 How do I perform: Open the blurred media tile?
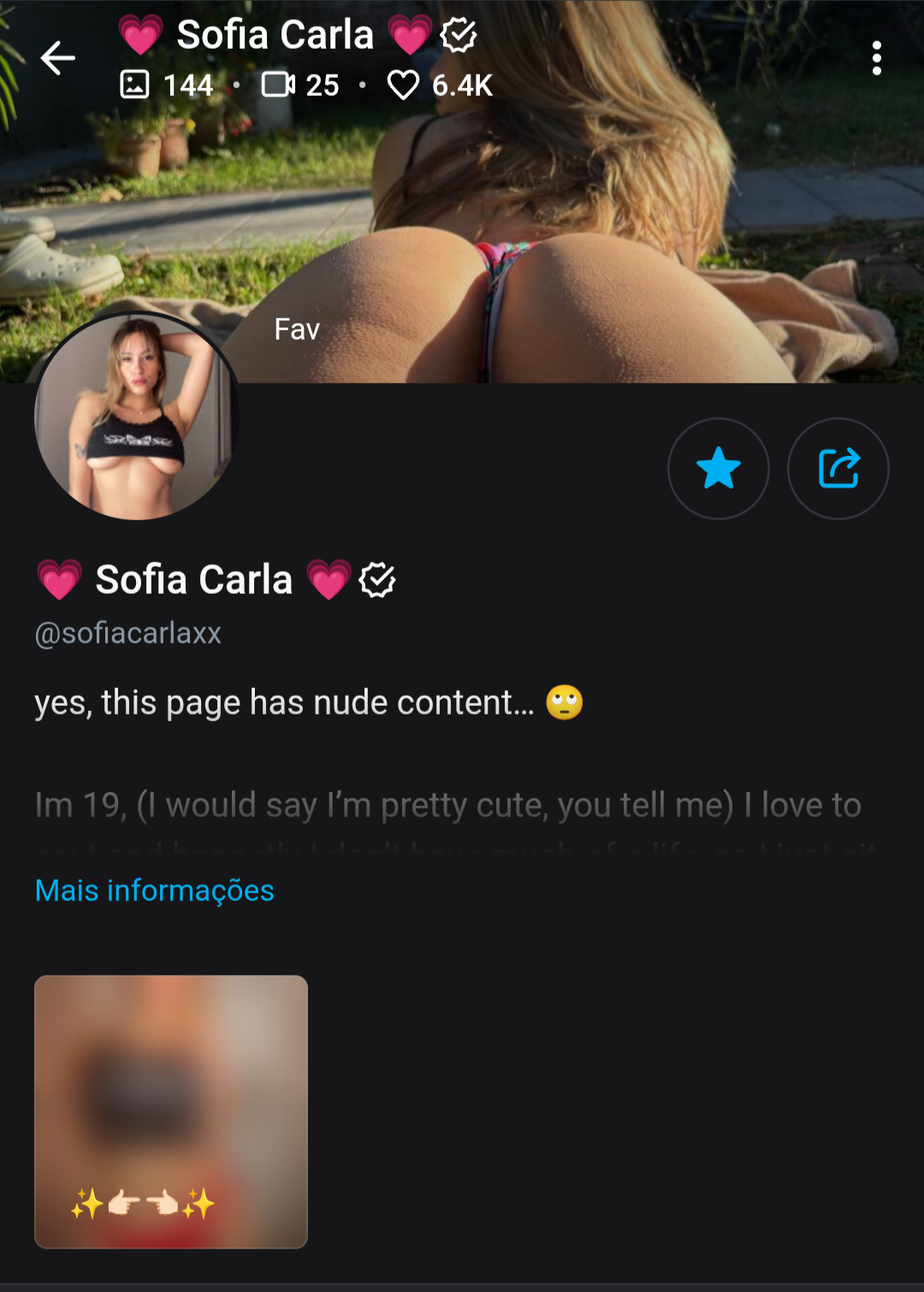click(171, 1111)
